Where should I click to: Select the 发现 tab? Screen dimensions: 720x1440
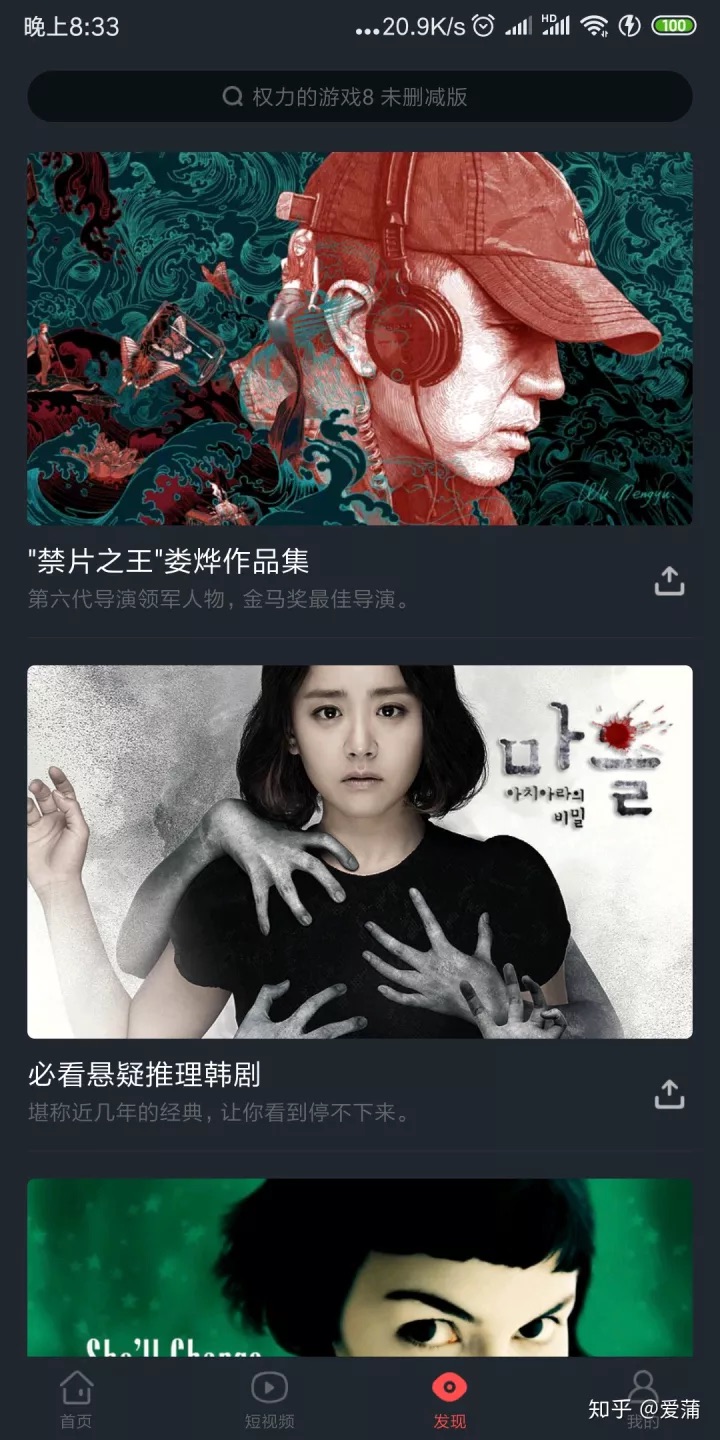coord(449,1398)
